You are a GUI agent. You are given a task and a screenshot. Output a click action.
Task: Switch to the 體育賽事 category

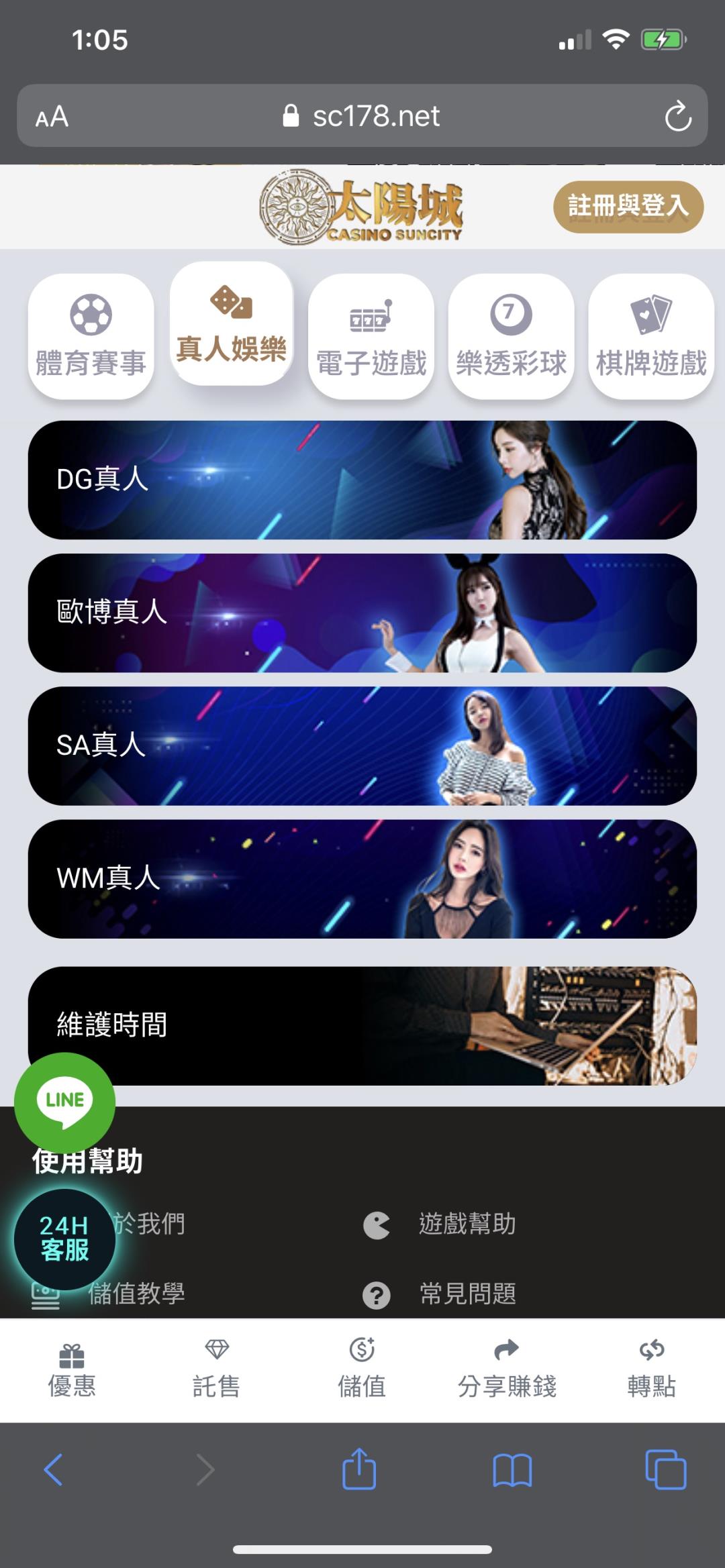click(x=91, y=336)
